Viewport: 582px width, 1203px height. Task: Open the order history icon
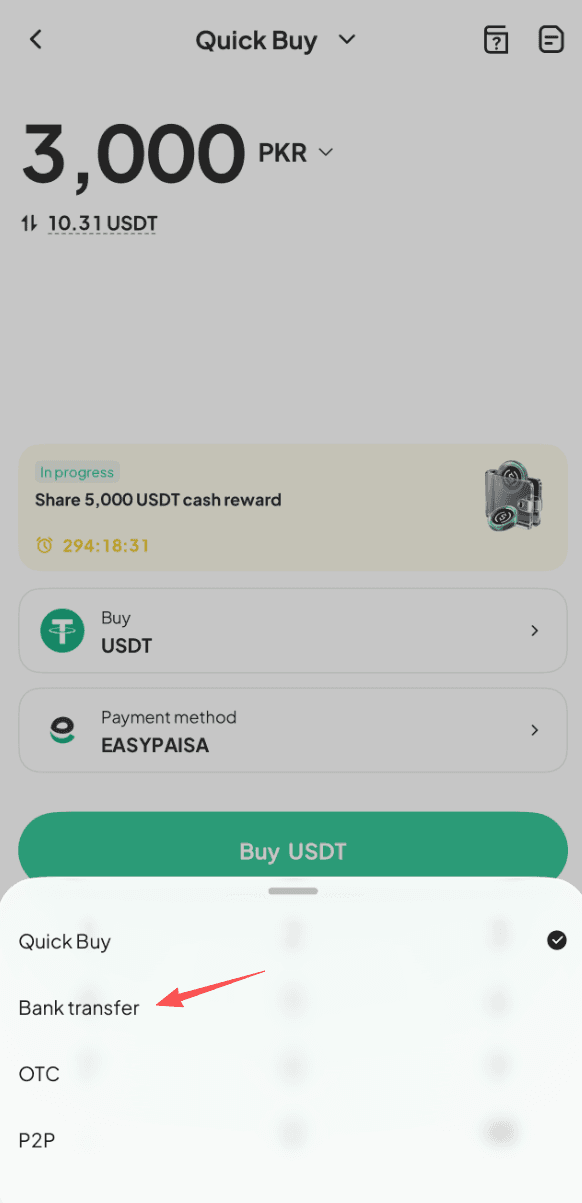(x=551, y=40)
